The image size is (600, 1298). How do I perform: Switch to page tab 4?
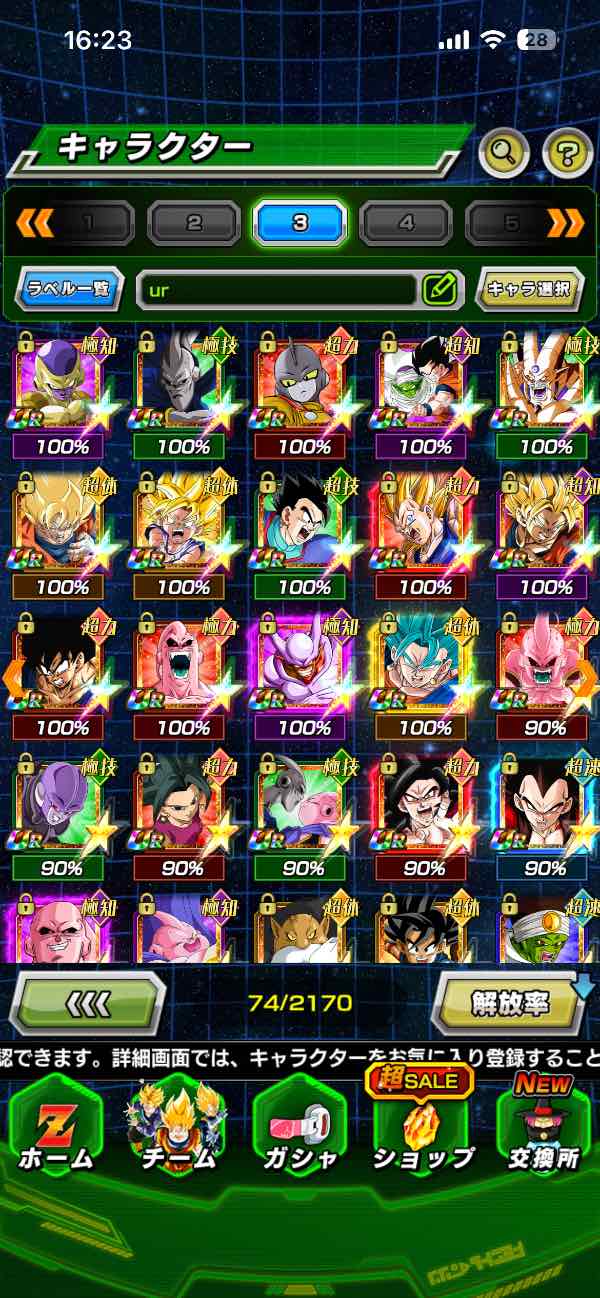[x=406, y=223]
